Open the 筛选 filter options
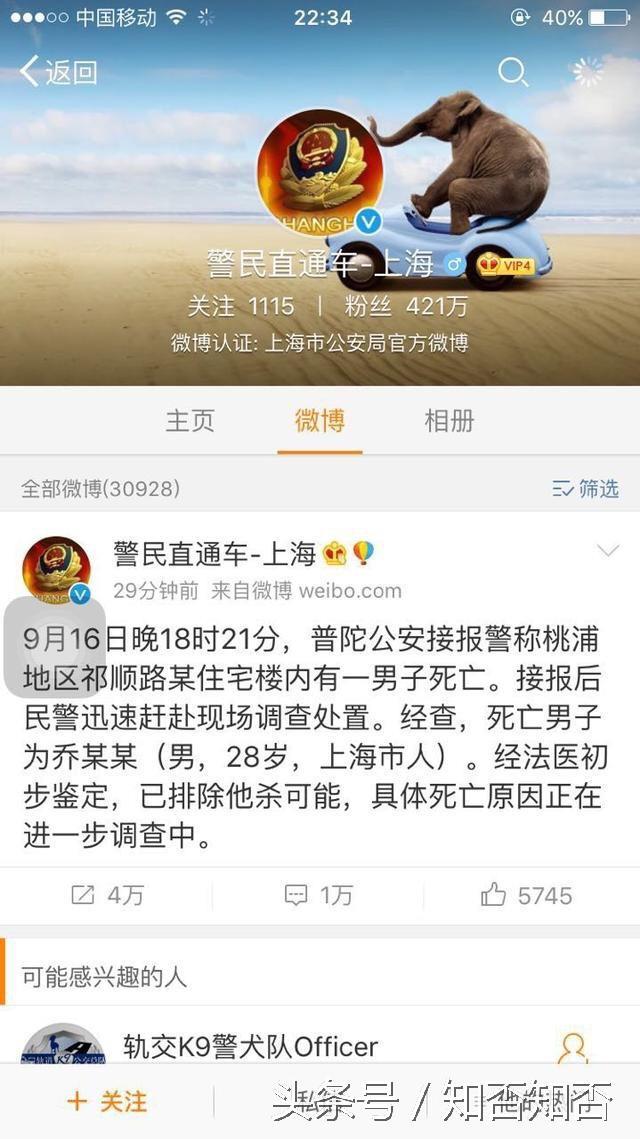 coord(586,489)
